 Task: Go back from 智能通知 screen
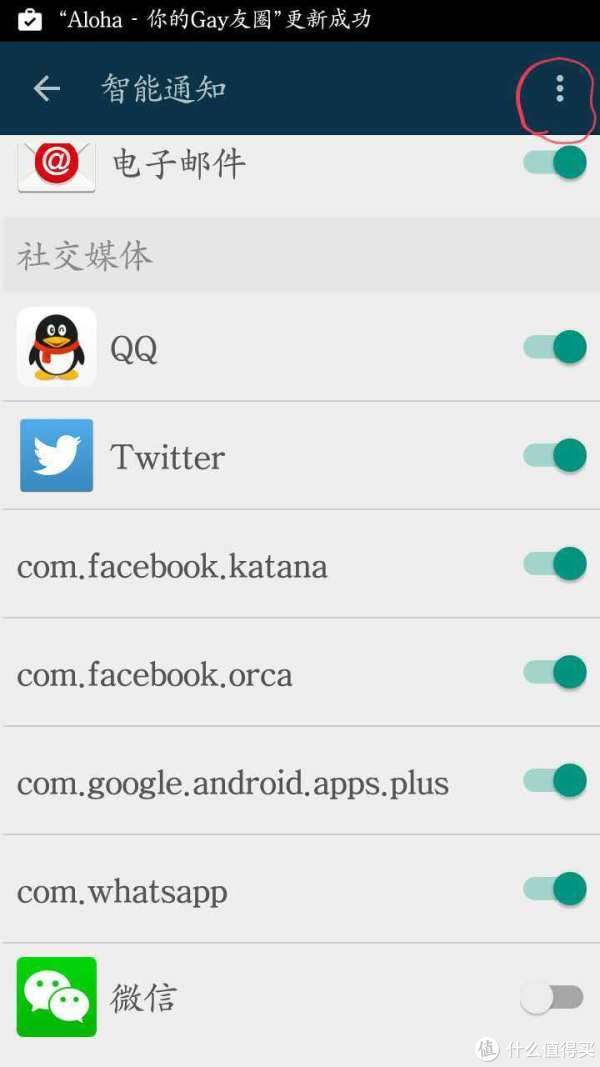click(x=46, y=88)
